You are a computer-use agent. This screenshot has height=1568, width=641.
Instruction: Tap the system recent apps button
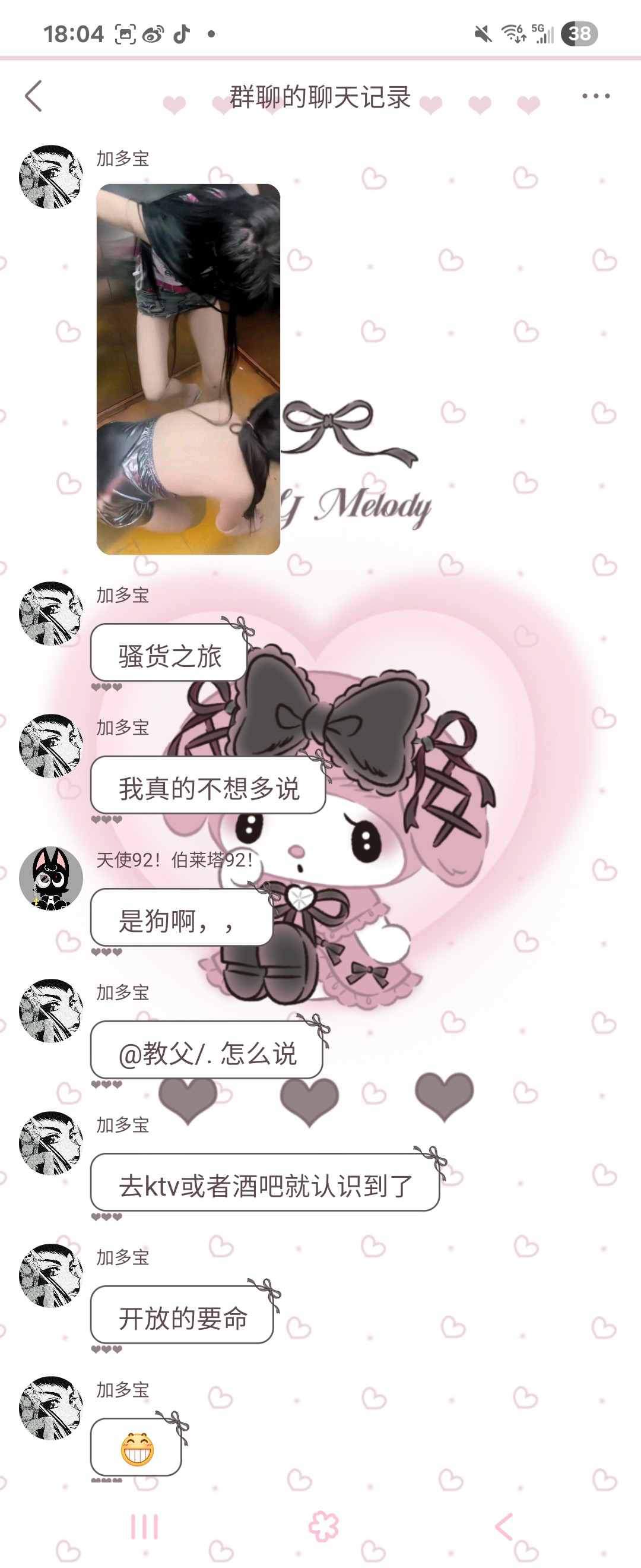coord(145,1526)
